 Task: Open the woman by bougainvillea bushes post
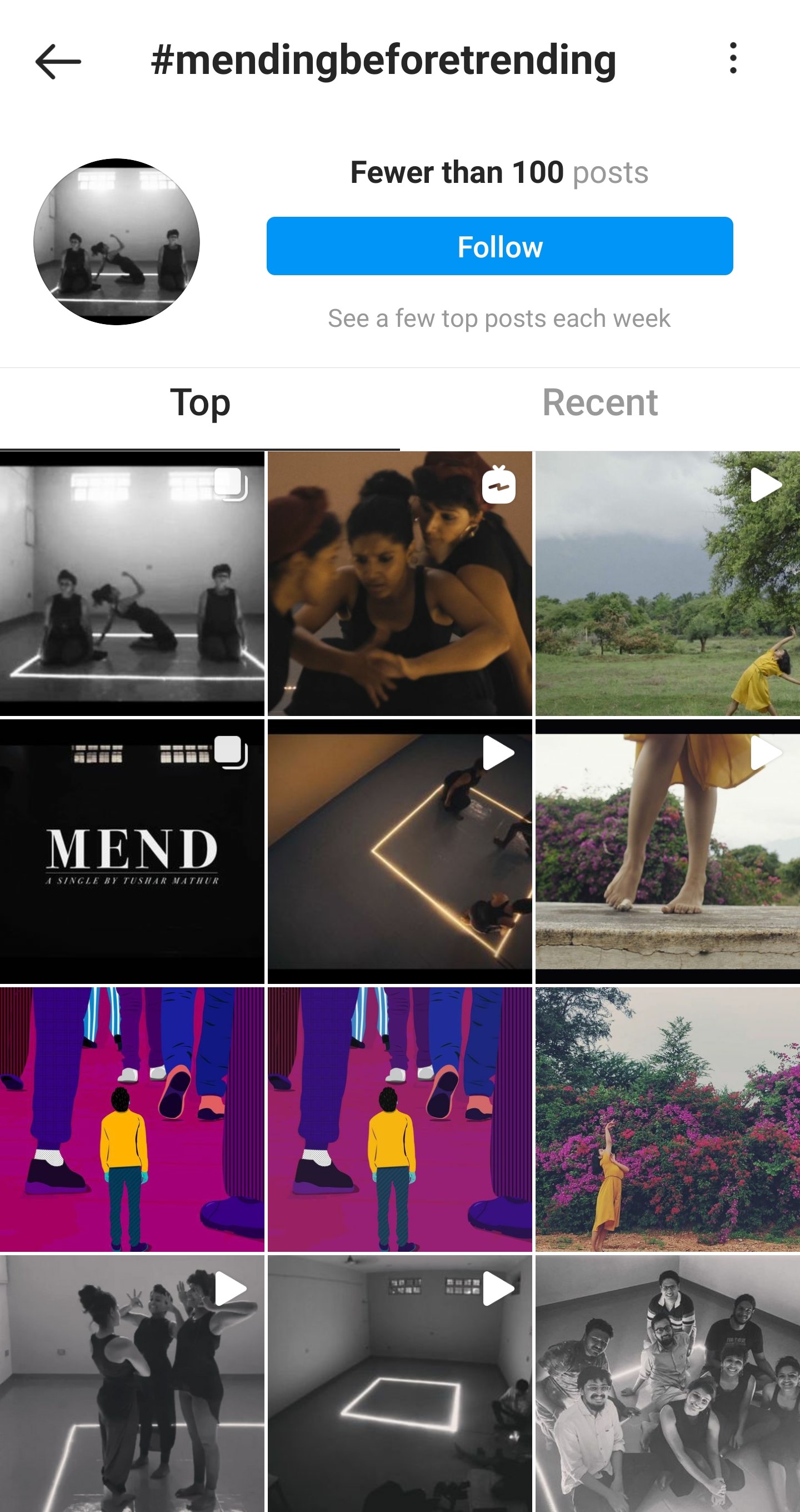667,1119
